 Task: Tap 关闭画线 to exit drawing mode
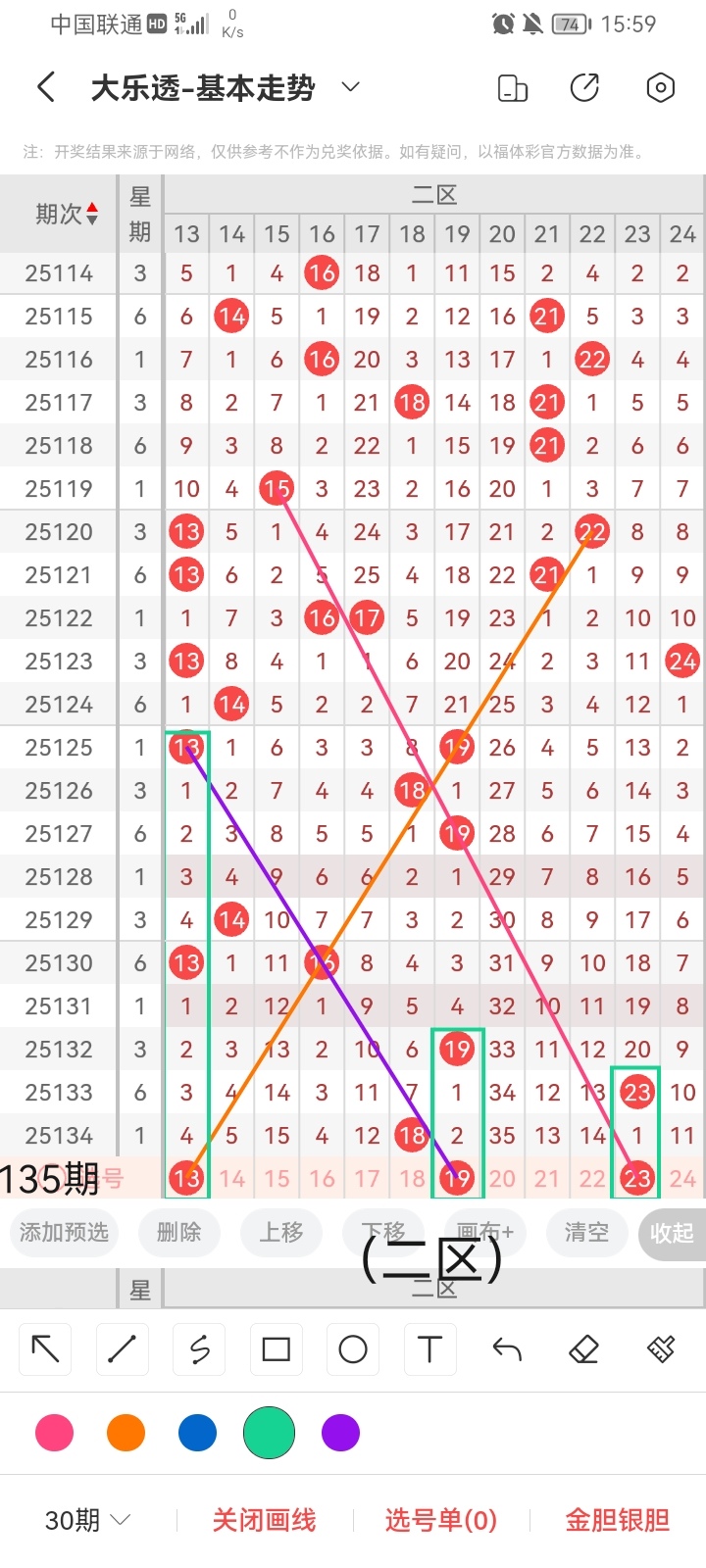(264, 1520)
